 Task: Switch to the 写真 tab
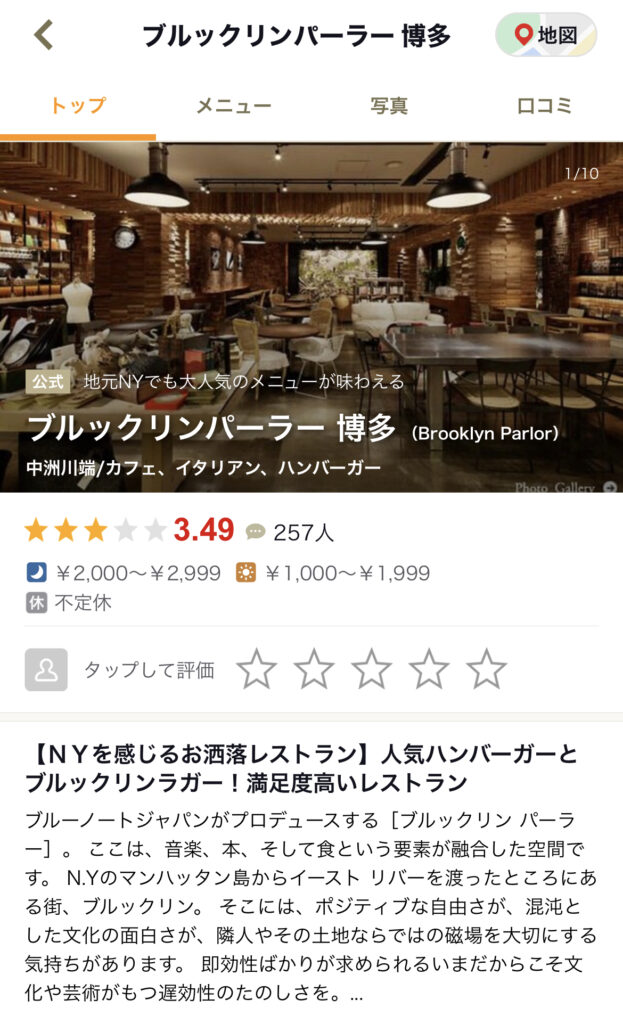click(x=389, y=105)
